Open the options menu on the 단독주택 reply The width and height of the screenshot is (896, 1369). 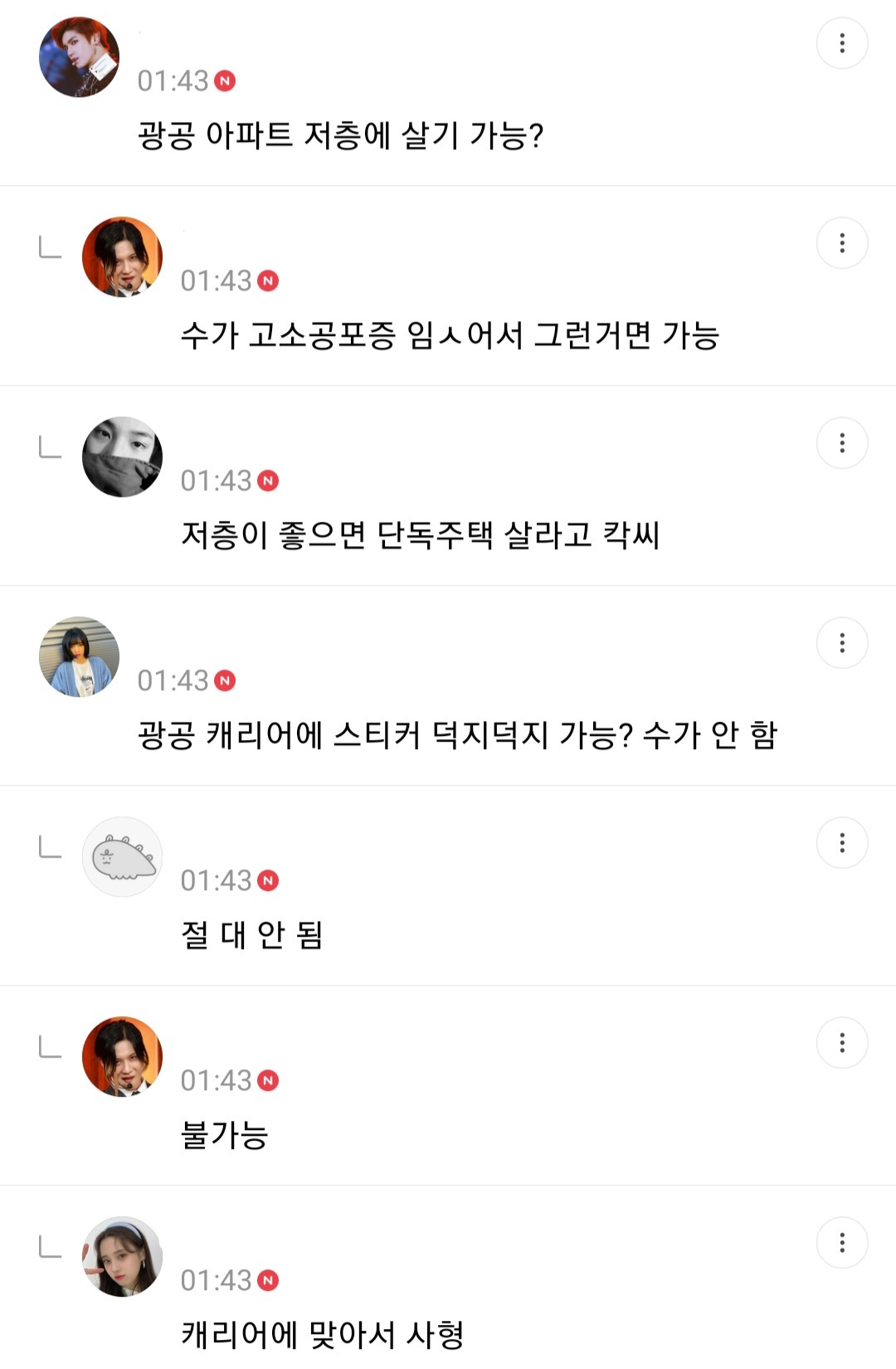[844, 443]
